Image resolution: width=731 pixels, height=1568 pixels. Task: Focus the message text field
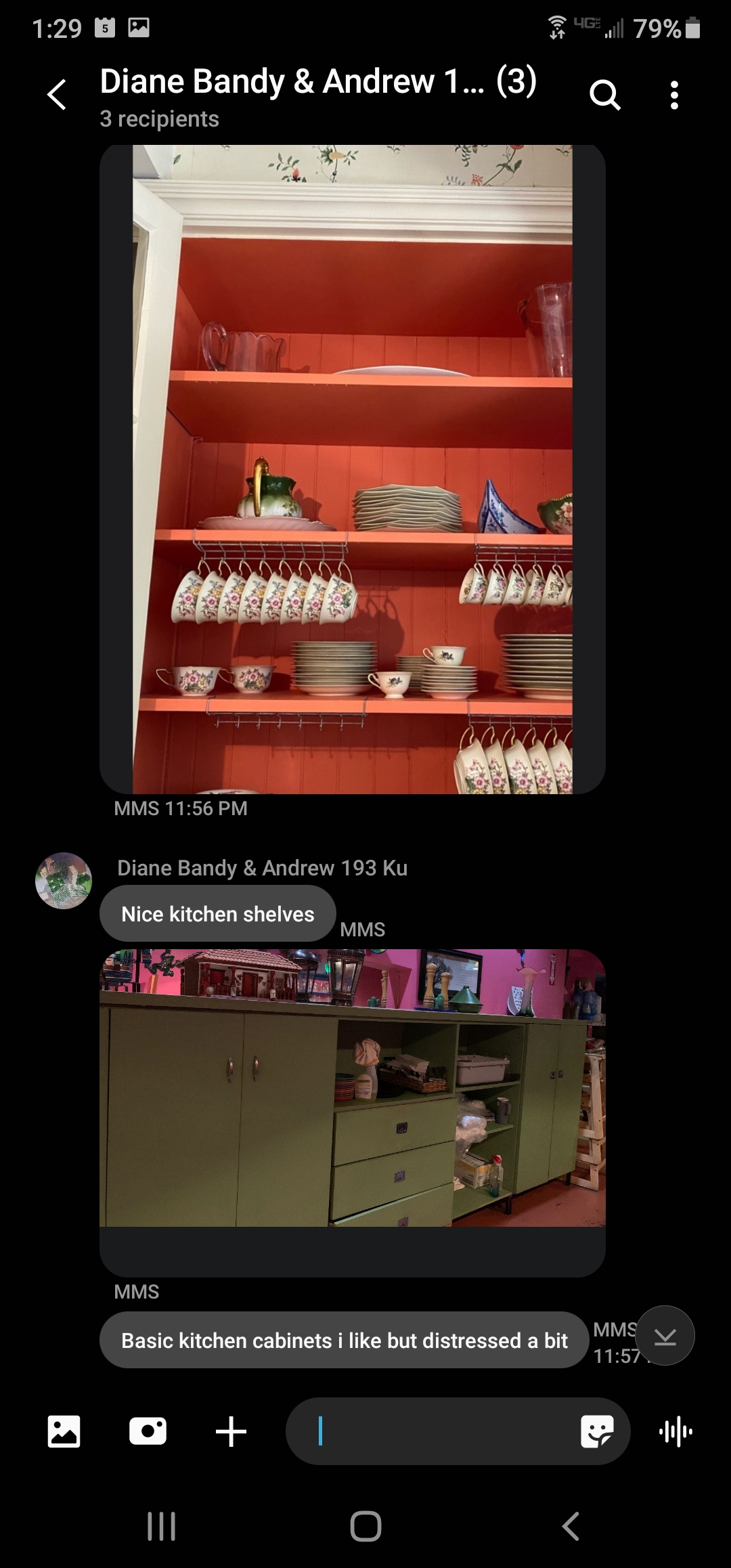tap(433, 1431)
